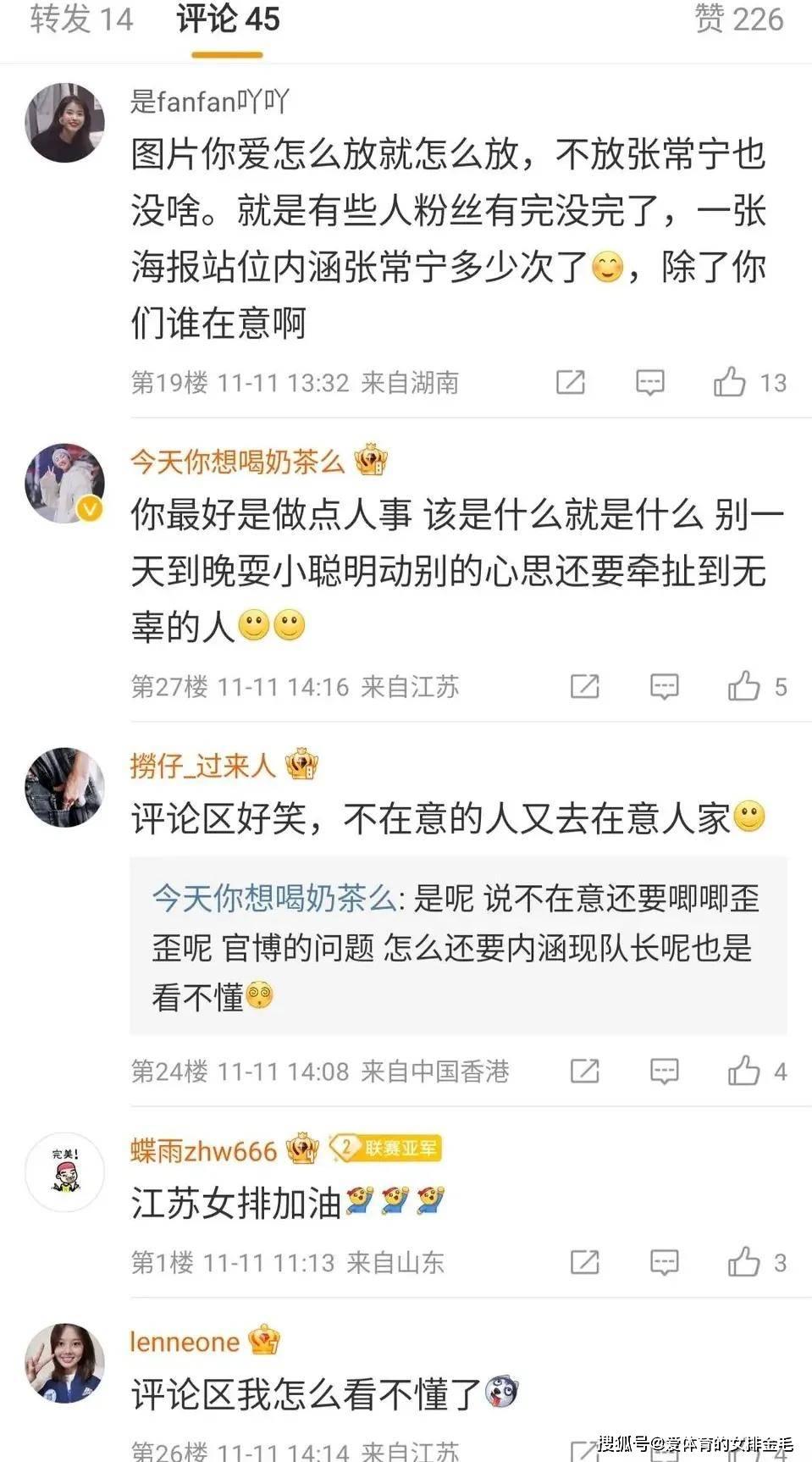This screenshot has height=1462, width=812.
Task: Reply to the 第24楼 comment
Action: (664, 1071)
